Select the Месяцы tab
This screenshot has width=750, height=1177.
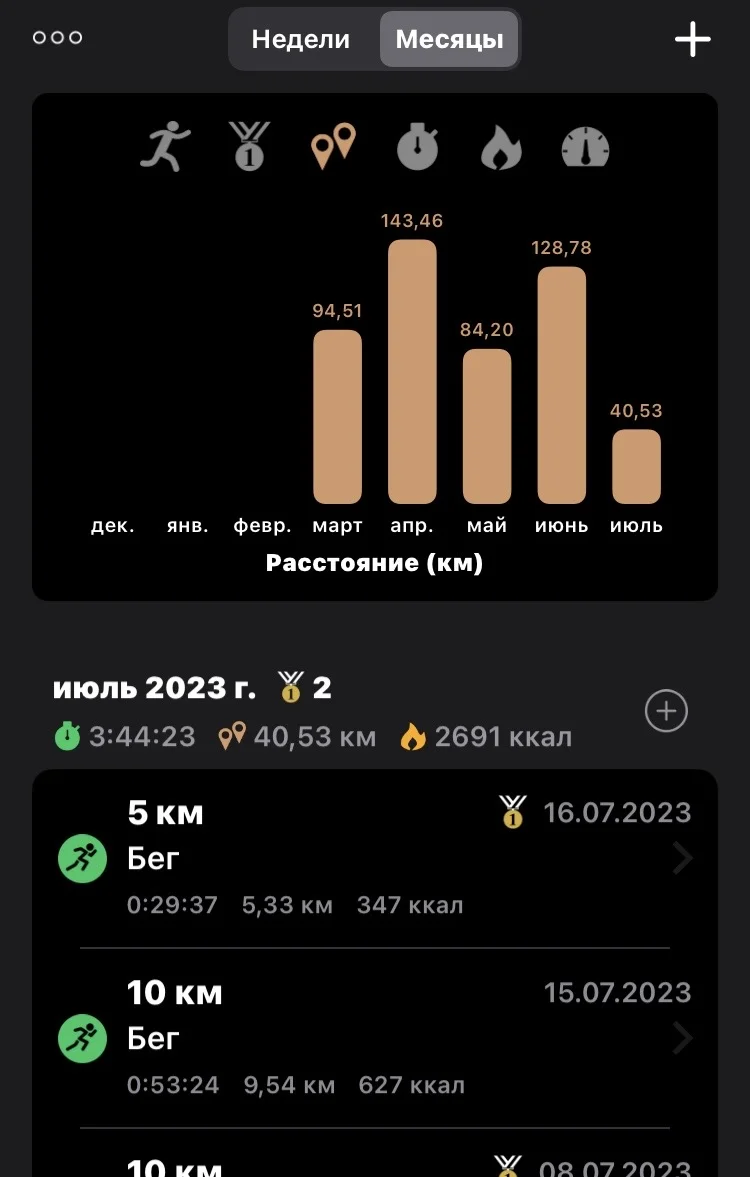click(449, 39)
